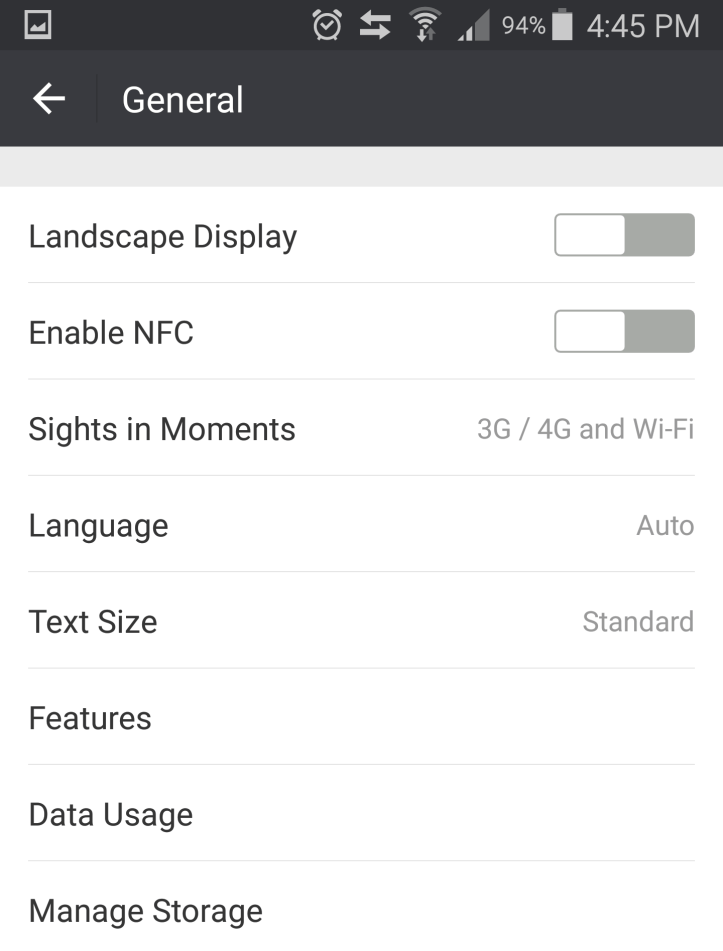Turn on Enable NFC switch
The image size is (723, 951).
[x=623, y=331]
